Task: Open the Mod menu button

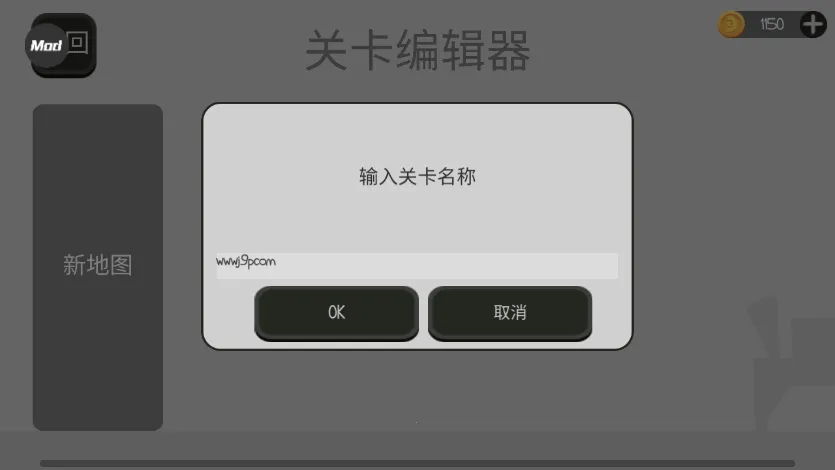Action: coord(62,45)
